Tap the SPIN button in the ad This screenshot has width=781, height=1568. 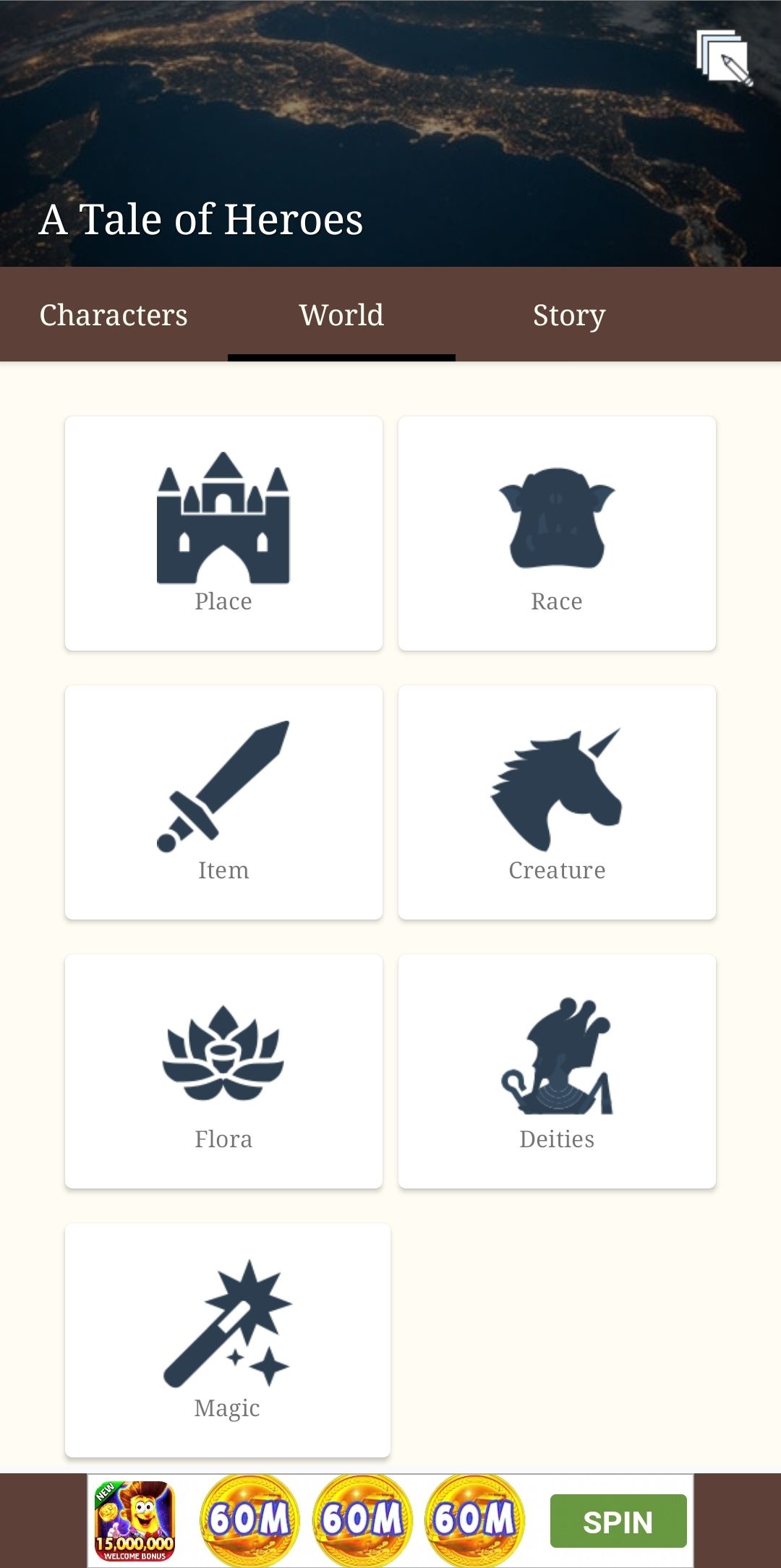(618, 1522)
